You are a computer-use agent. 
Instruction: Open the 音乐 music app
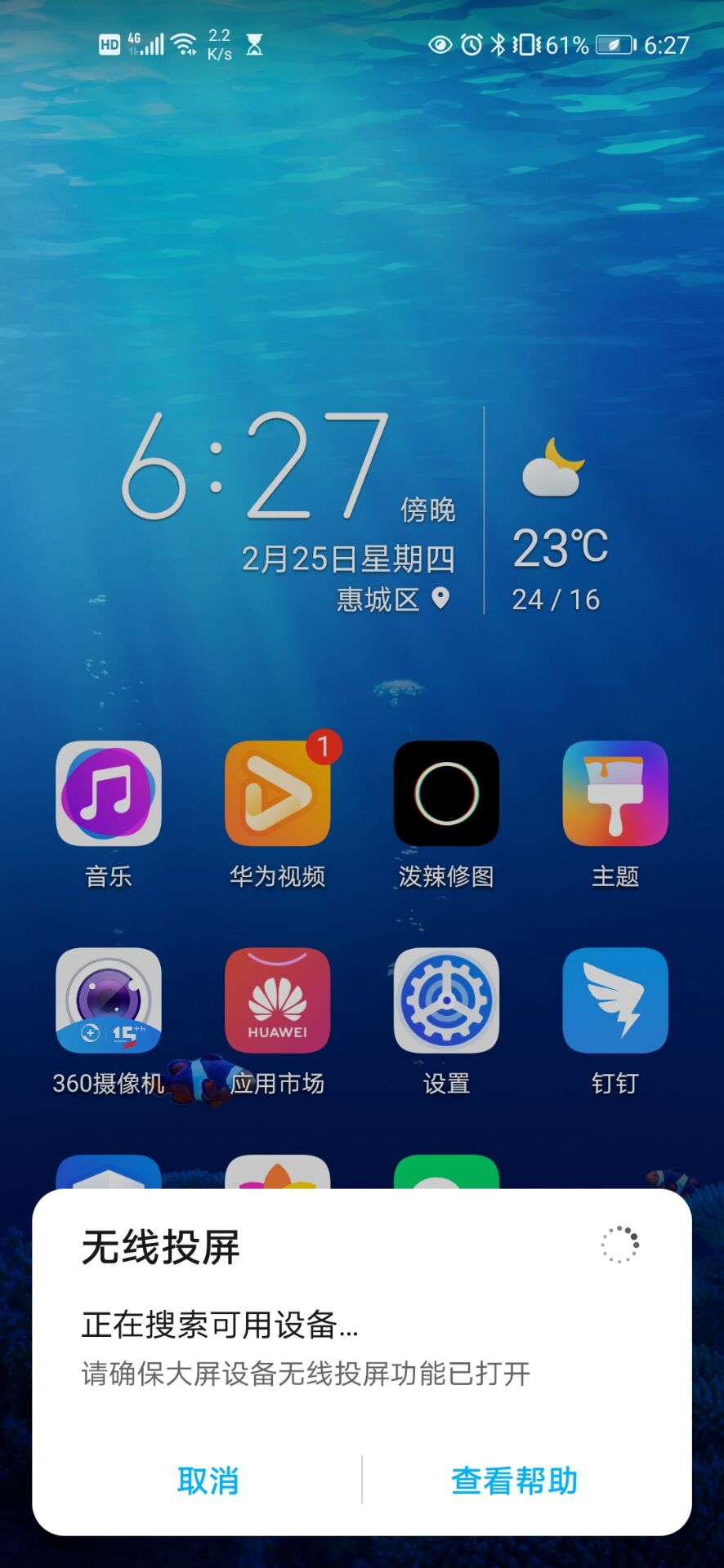click(109, 794)
